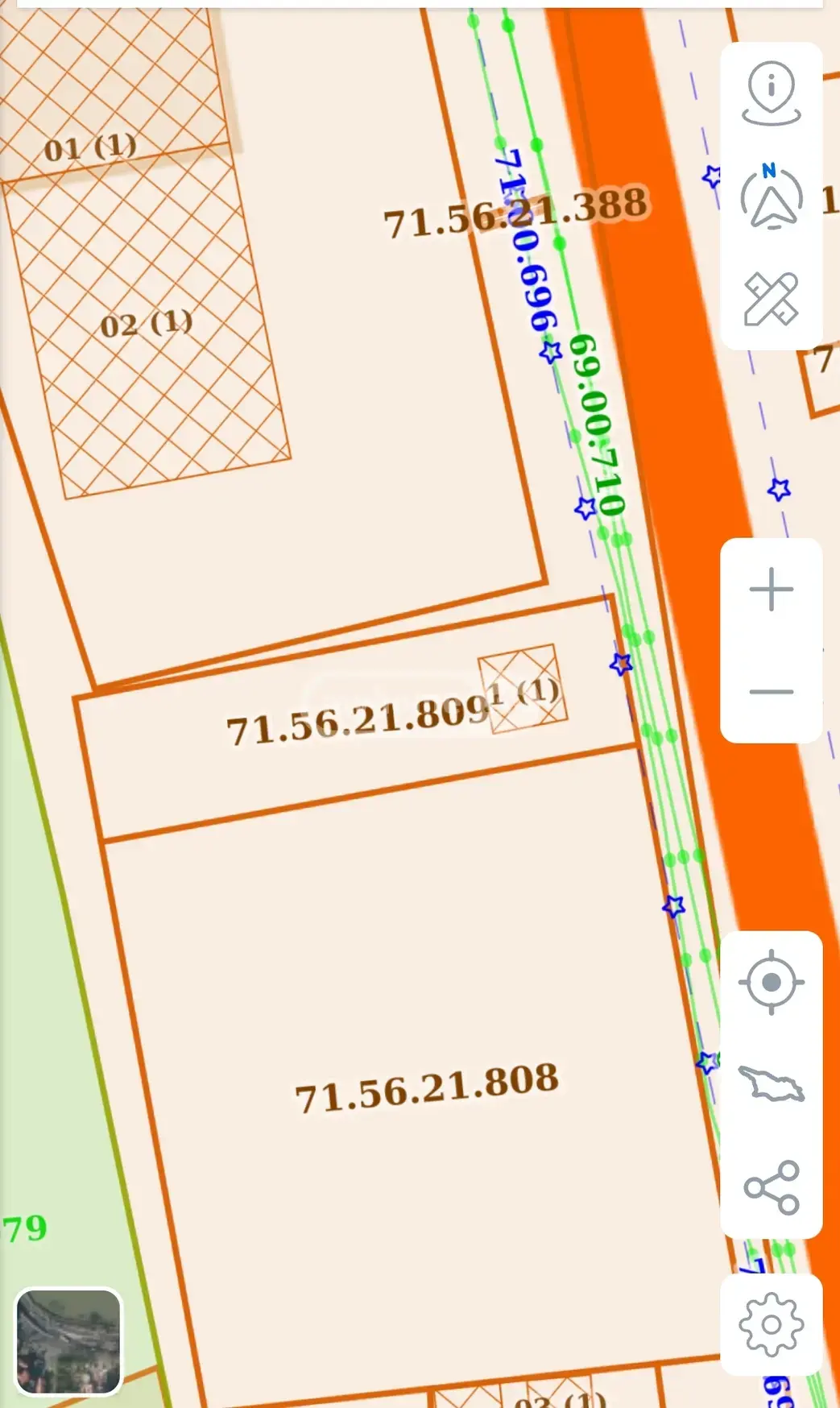This screenshot has width=840, height=1408.
Task: Open the location info tool
Action: [x=771, y=93]
